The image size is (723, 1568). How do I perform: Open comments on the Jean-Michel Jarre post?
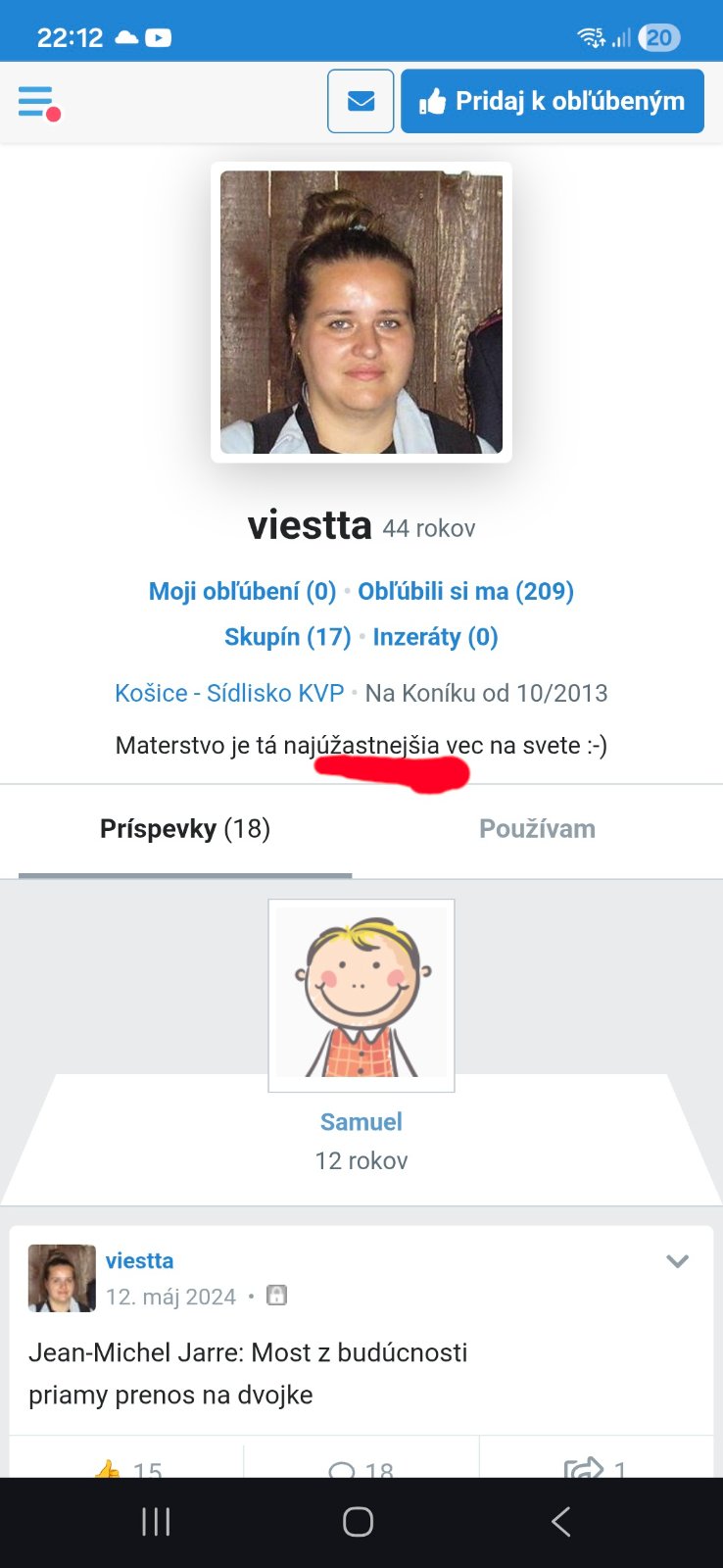click(361, 1468)
